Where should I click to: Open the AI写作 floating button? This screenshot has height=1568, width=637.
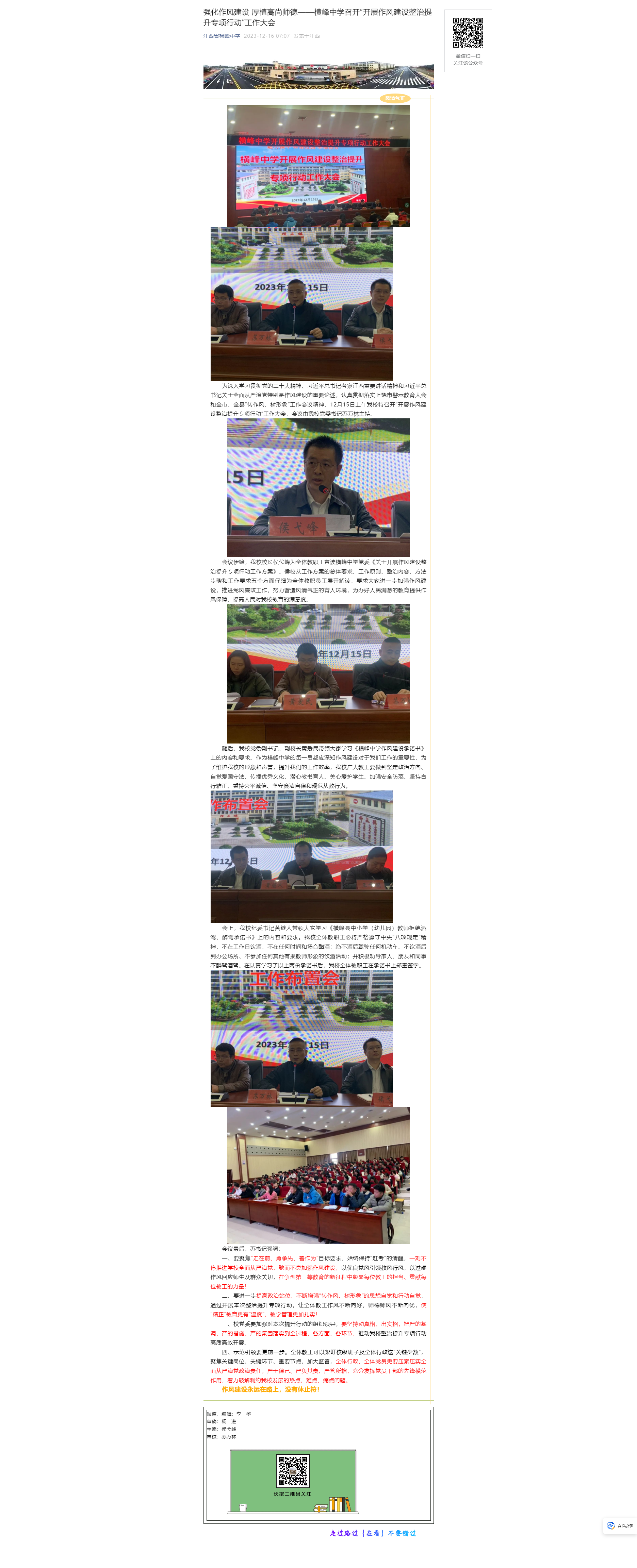coord(620,1525)
